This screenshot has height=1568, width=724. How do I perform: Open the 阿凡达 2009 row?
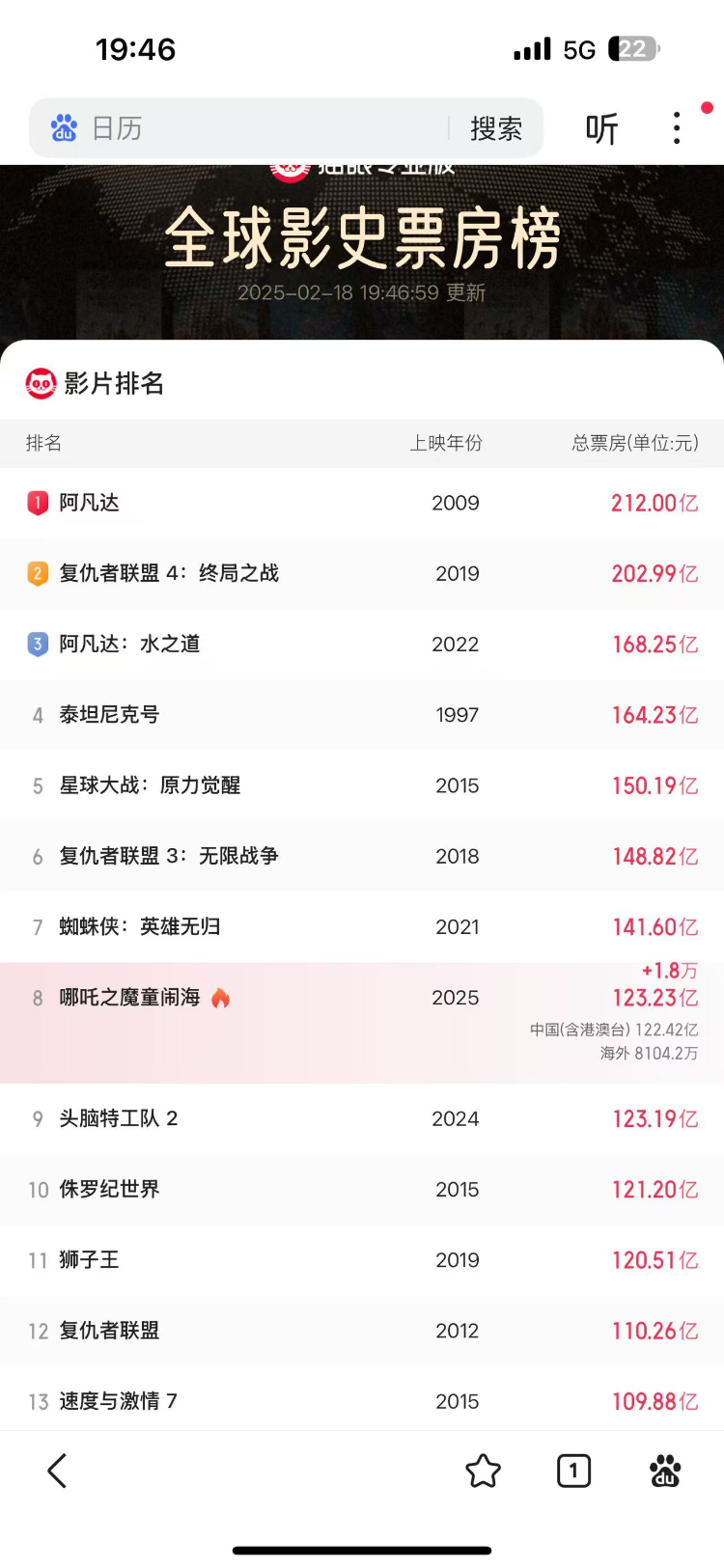pyautogui.click(x=362, y=503)
